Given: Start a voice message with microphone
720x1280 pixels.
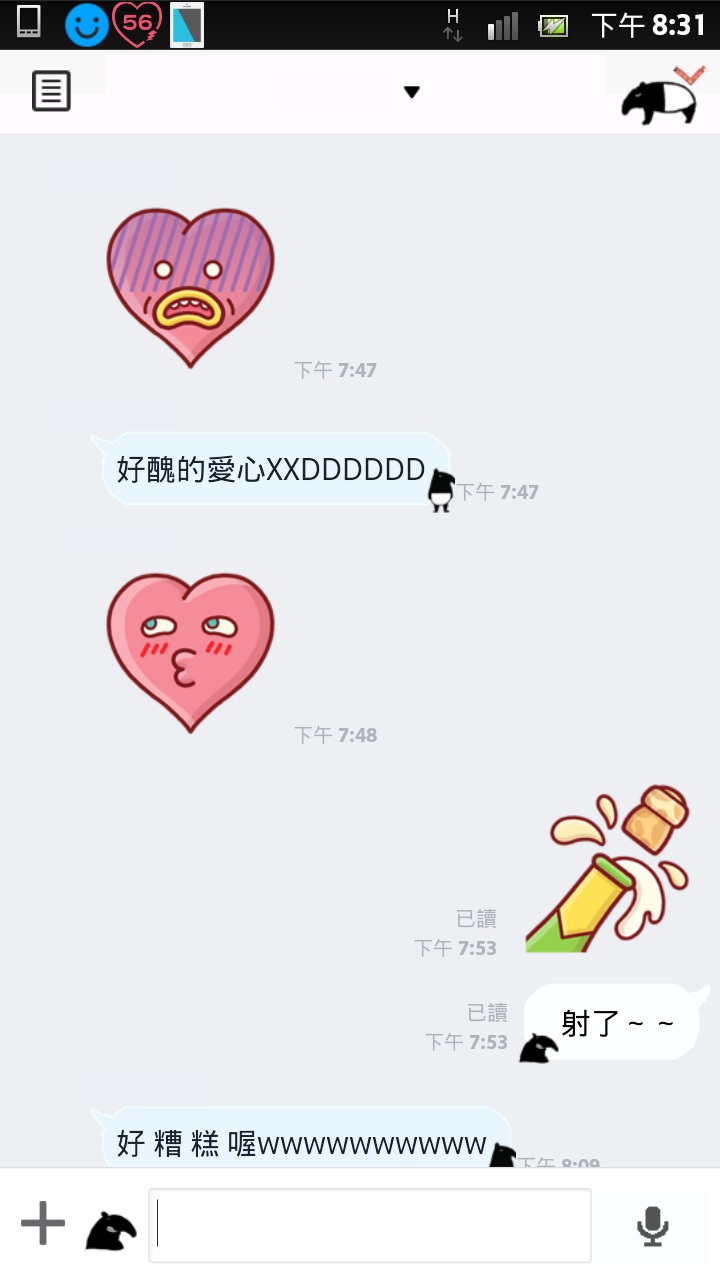Looking at the screenshot, I should [x=653, y=1226].
